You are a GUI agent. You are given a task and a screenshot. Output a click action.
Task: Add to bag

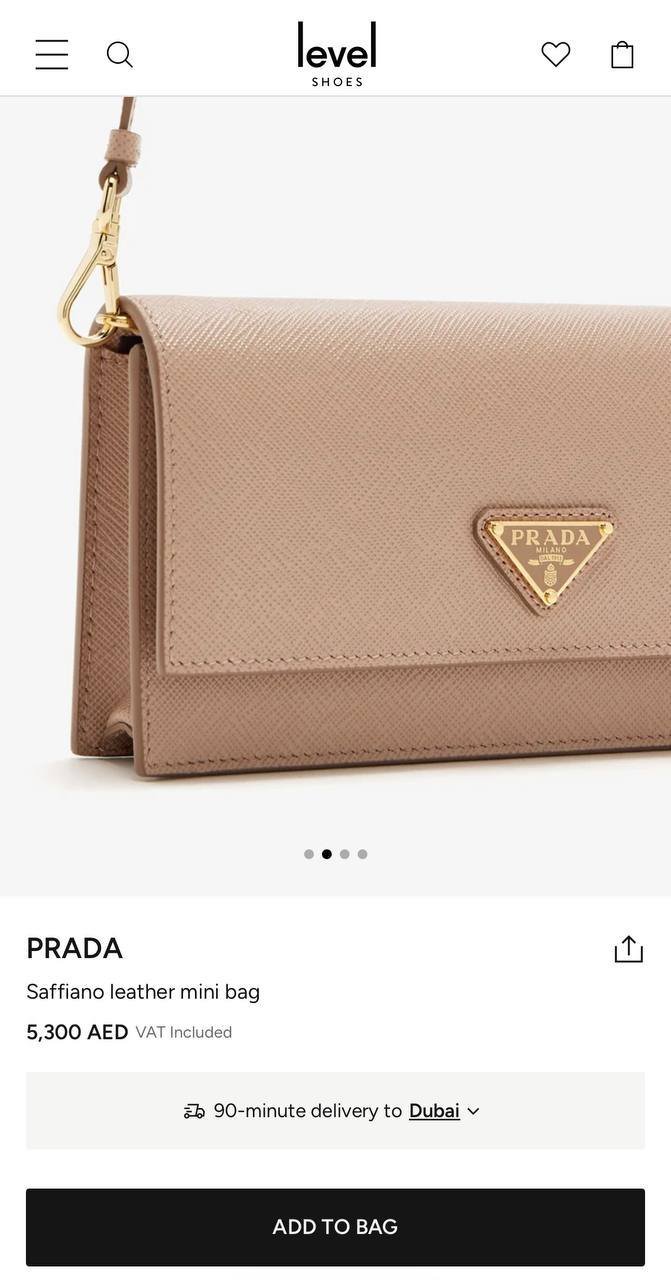[x=335, y=1227]
